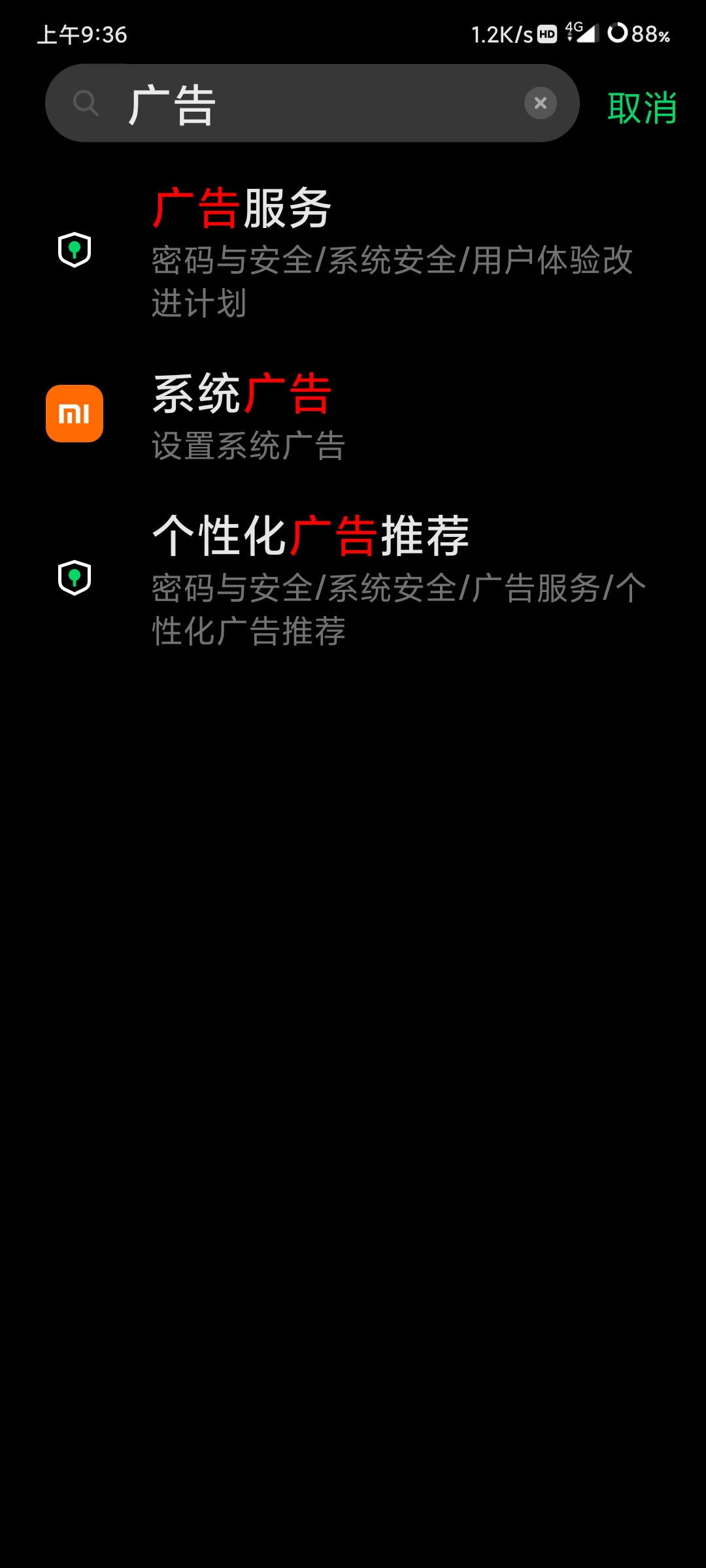Screen dimensions: 706x1568
Task: Clear the search text with the X icon
Action: click(540, 103)
